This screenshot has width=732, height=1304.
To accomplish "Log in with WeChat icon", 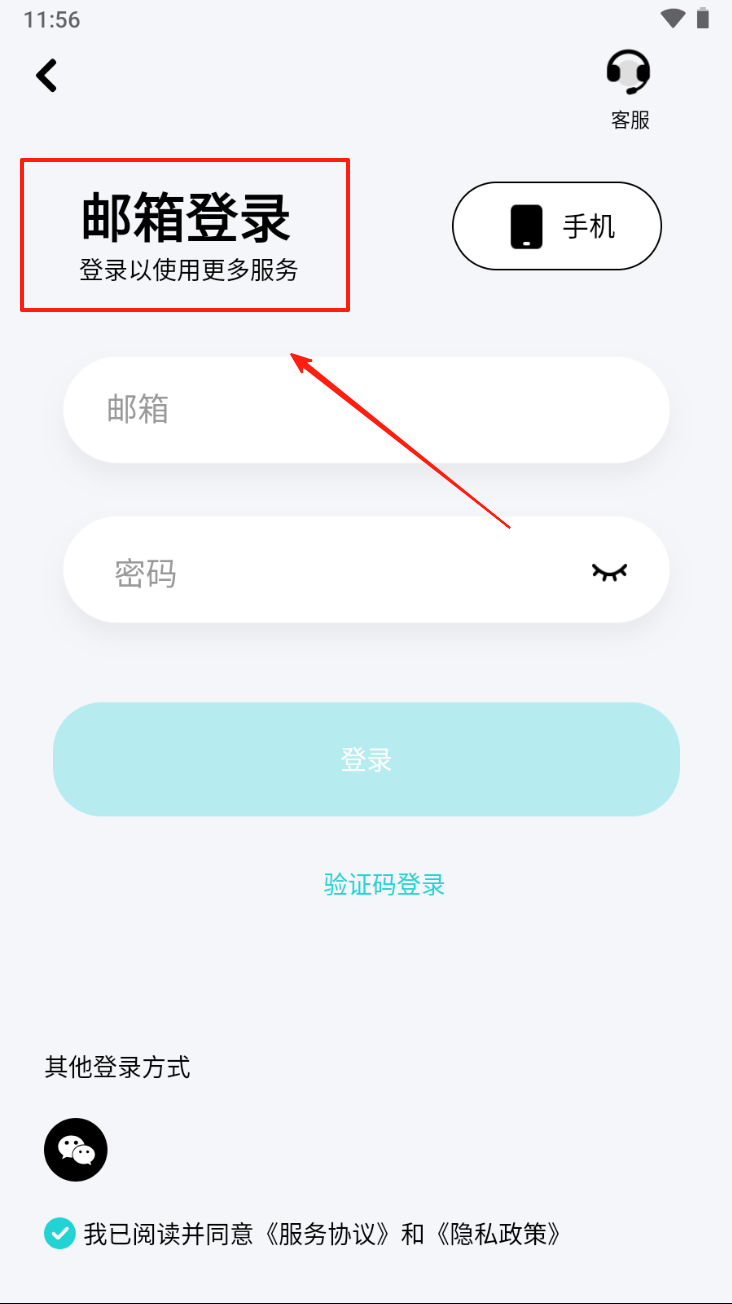I will (76, 1150).
